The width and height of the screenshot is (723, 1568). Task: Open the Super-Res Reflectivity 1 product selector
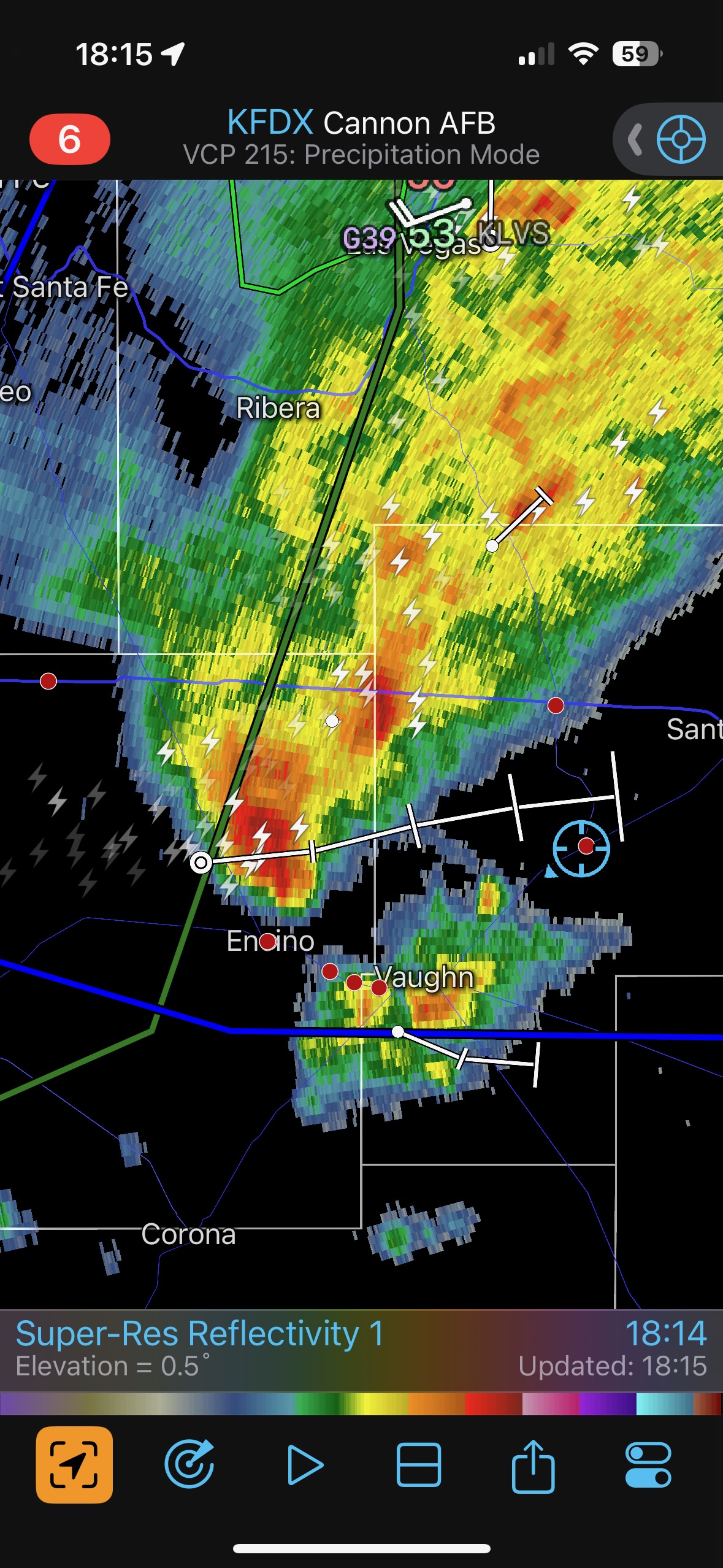pos(199,1334)
